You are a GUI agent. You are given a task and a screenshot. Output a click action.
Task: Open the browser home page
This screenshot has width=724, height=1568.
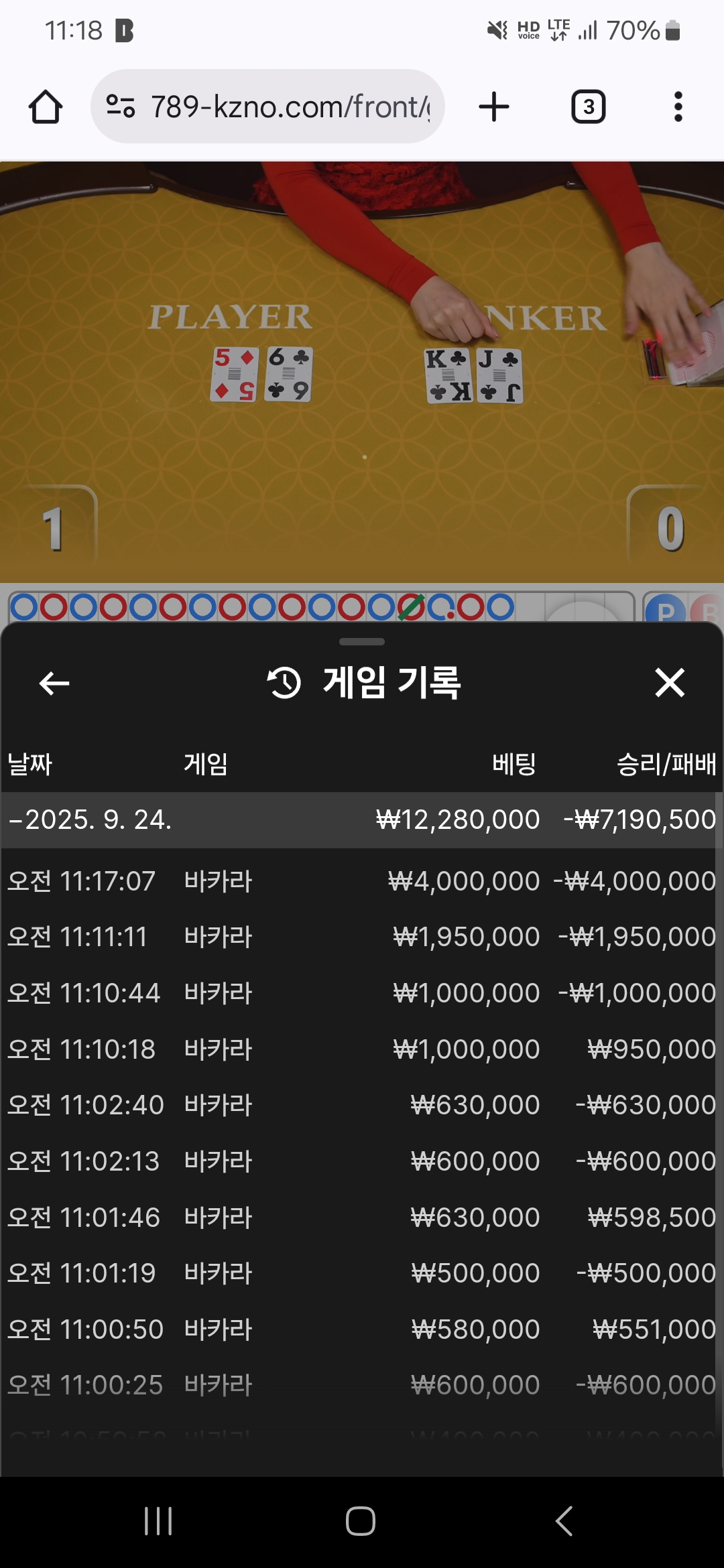[46, 107]
